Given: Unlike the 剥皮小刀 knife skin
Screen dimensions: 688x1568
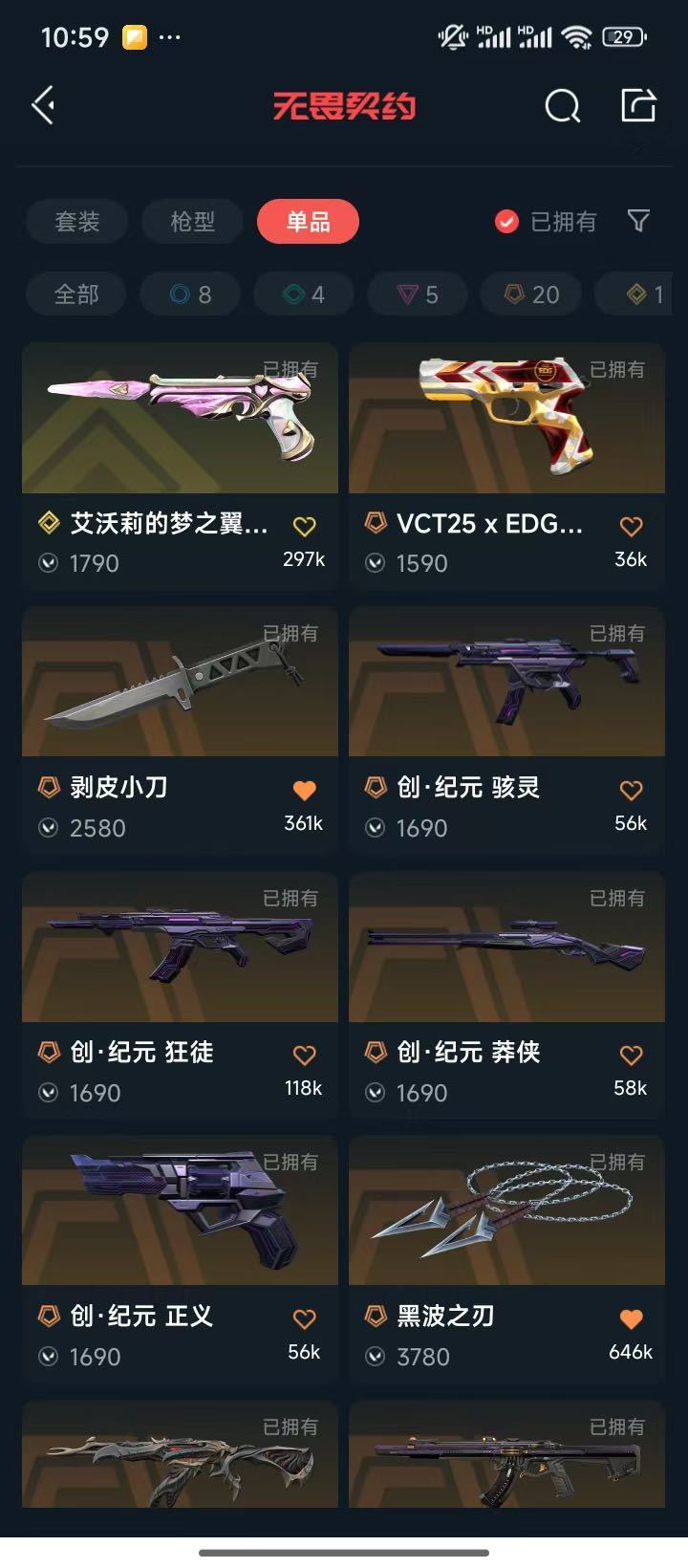Looking at the screenshot, I should [304, 790].
